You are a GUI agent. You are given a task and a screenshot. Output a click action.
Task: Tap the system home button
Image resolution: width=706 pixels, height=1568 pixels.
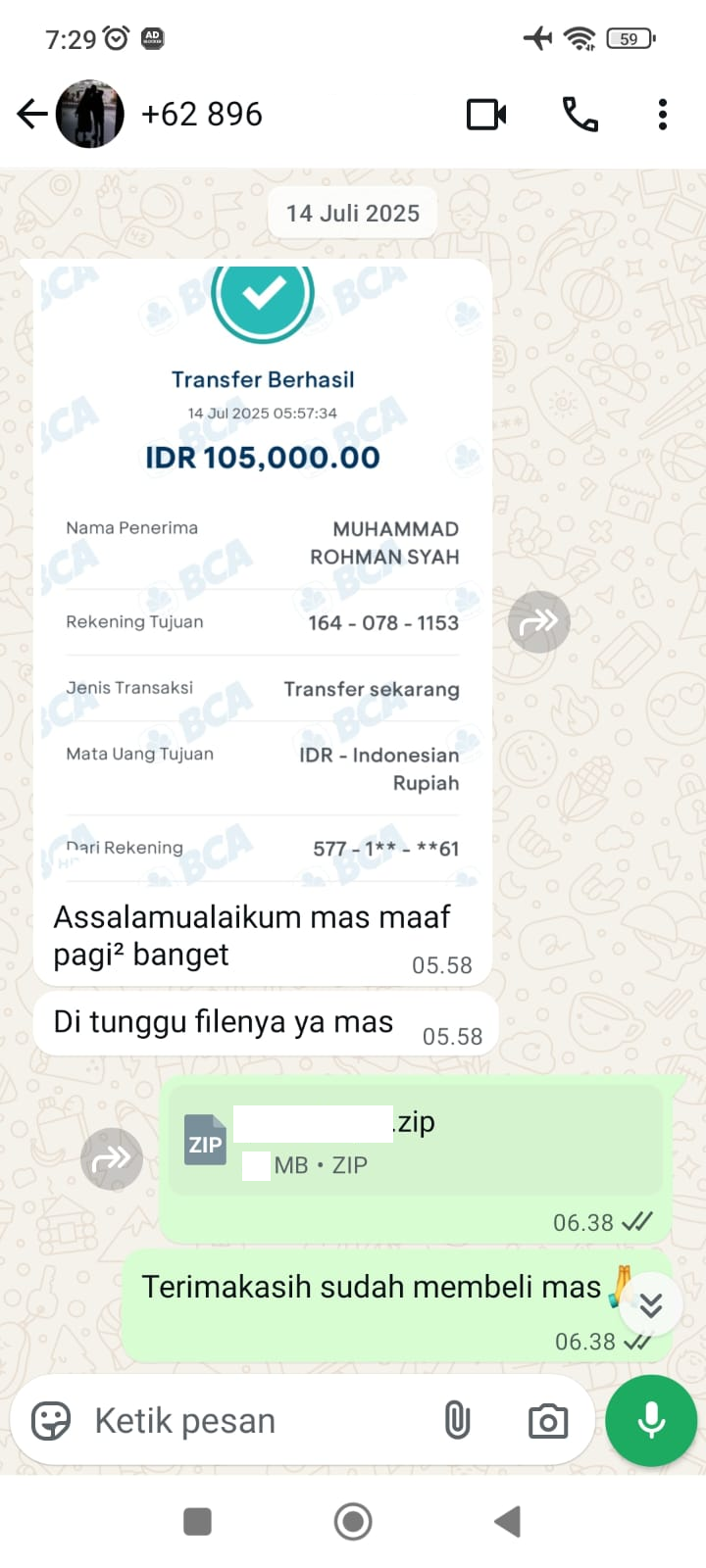[x=353, y=1522]
